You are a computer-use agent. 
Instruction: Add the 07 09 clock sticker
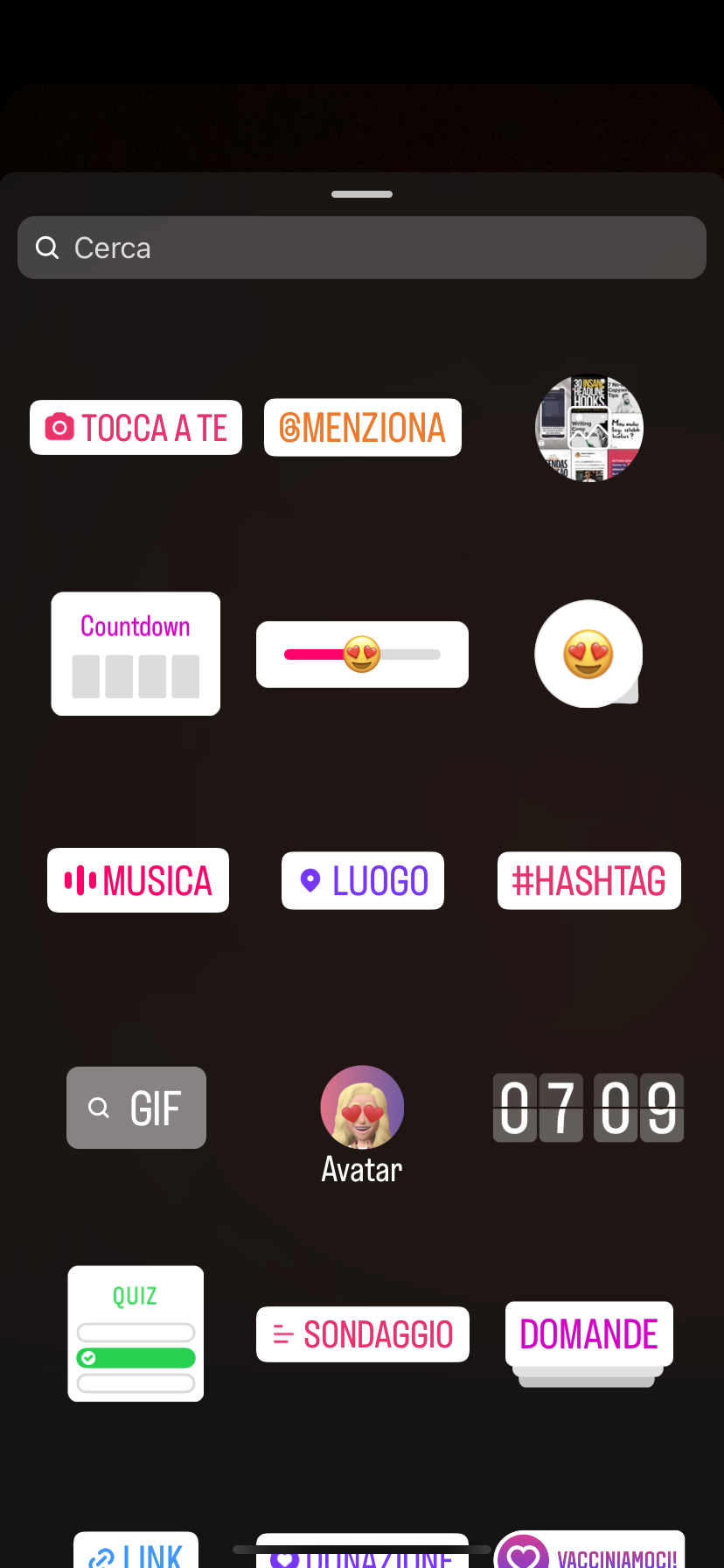[x=588, y=1108]
